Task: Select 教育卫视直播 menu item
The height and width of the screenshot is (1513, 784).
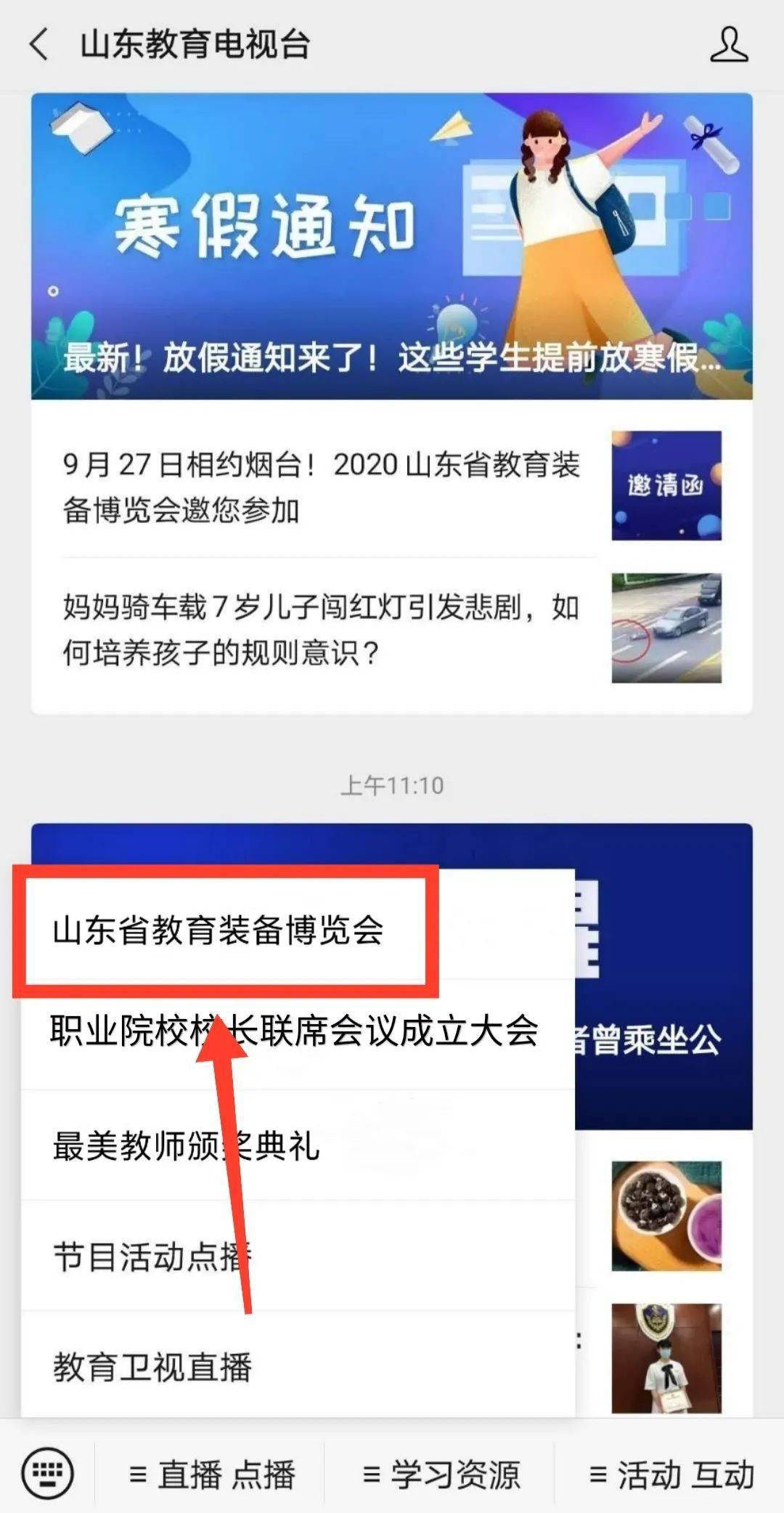Action: 298,1366
